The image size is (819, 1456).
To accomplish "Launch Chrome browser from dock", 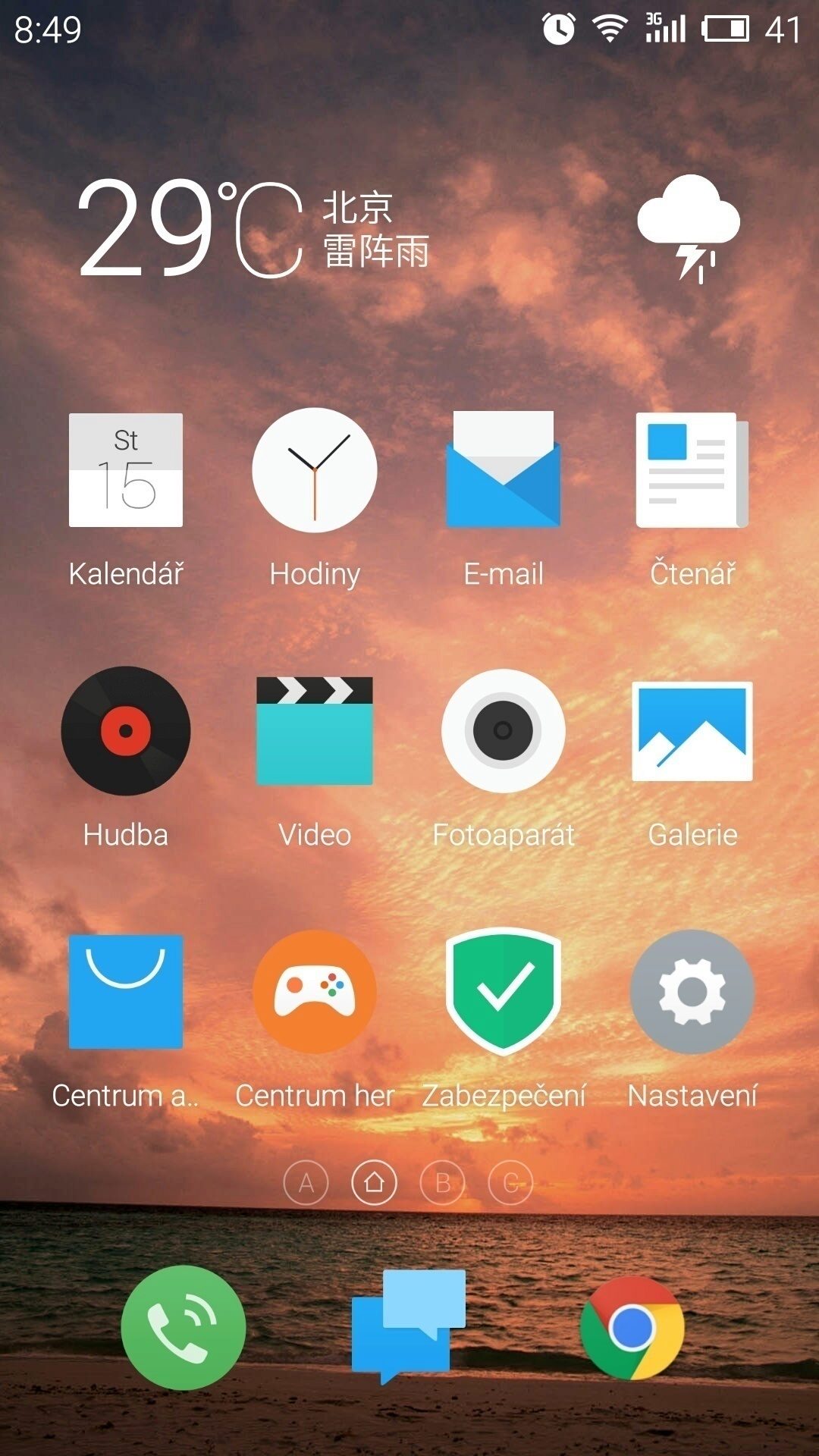I will (632, 1328).
